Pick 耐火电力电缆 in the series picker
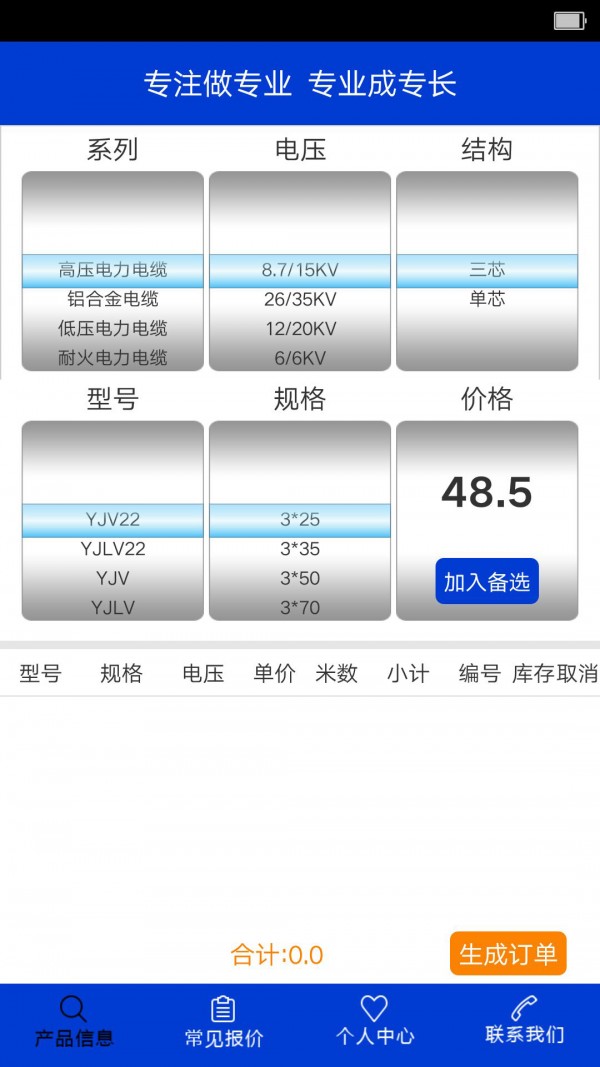Screen dimensions: 600x1067 [113, 357]
